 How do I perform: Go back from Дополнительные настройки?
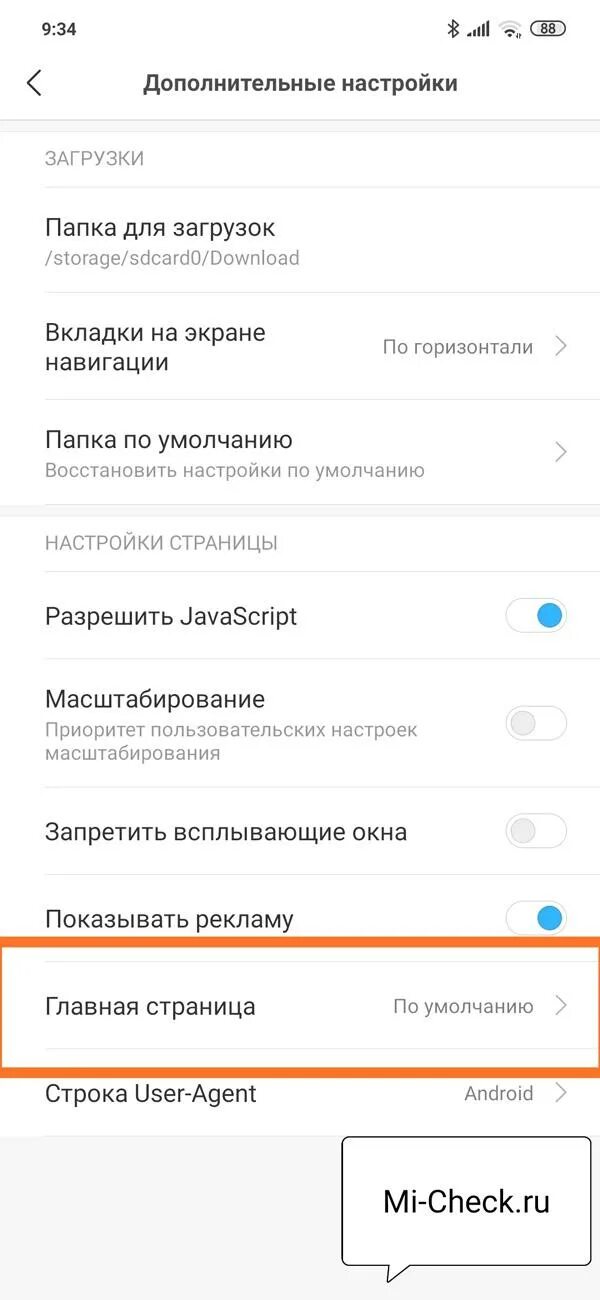click(35, 83)
